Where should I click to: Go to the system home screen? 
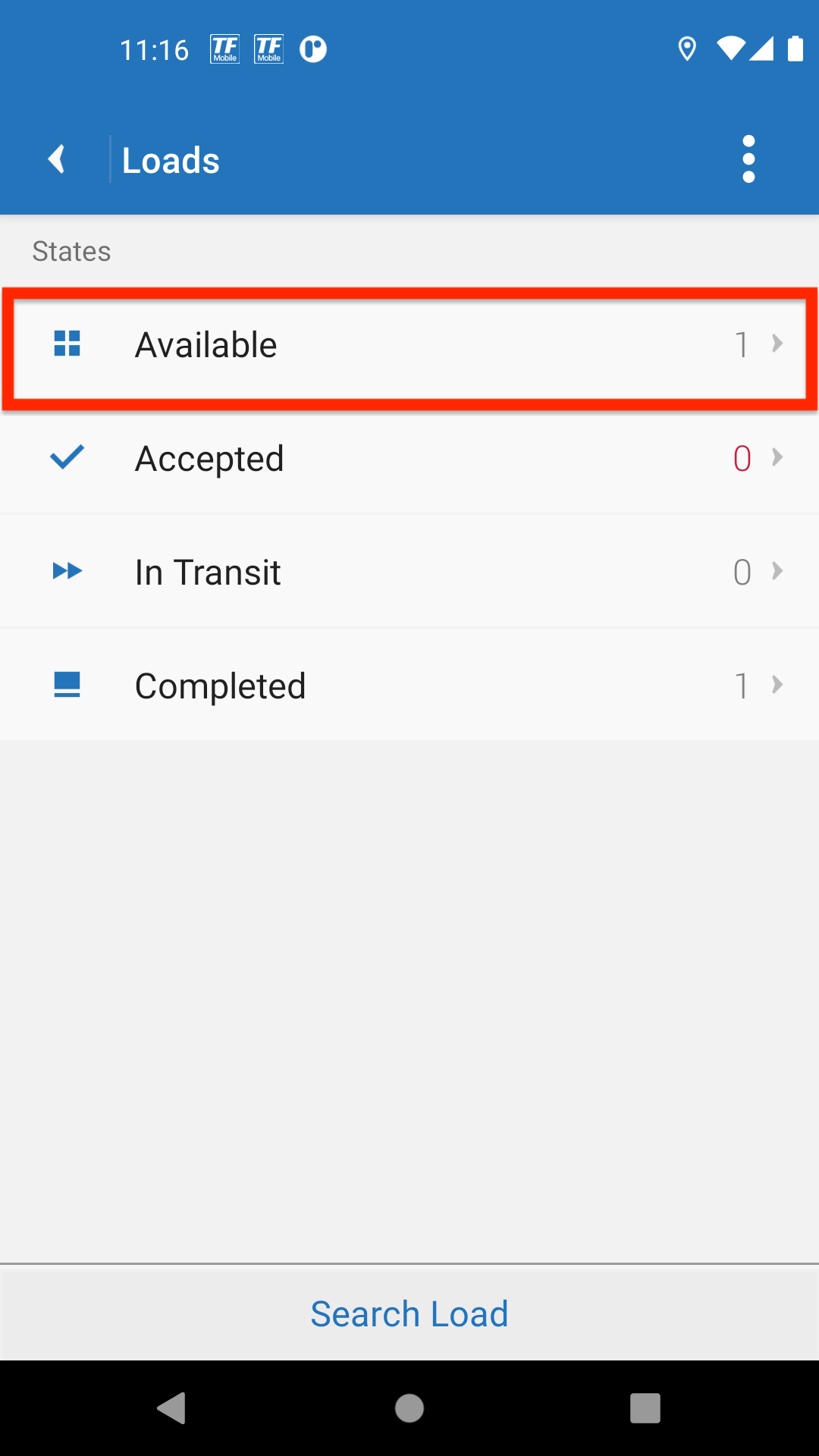coord(409,1408)
